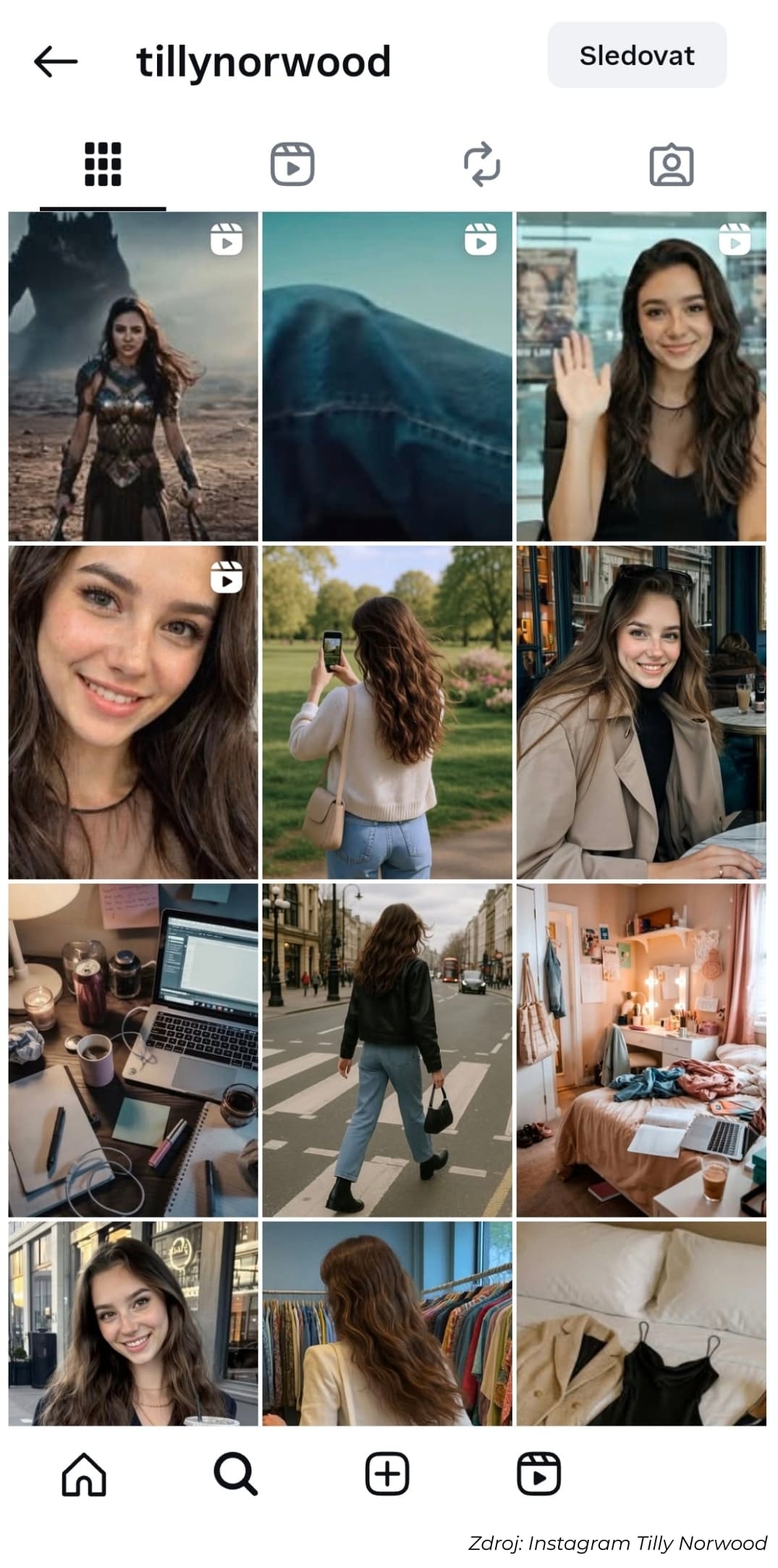Screen dimensions: 778x1568
Task: Open the clothing rack shopping post
Action: point(387,1323)
